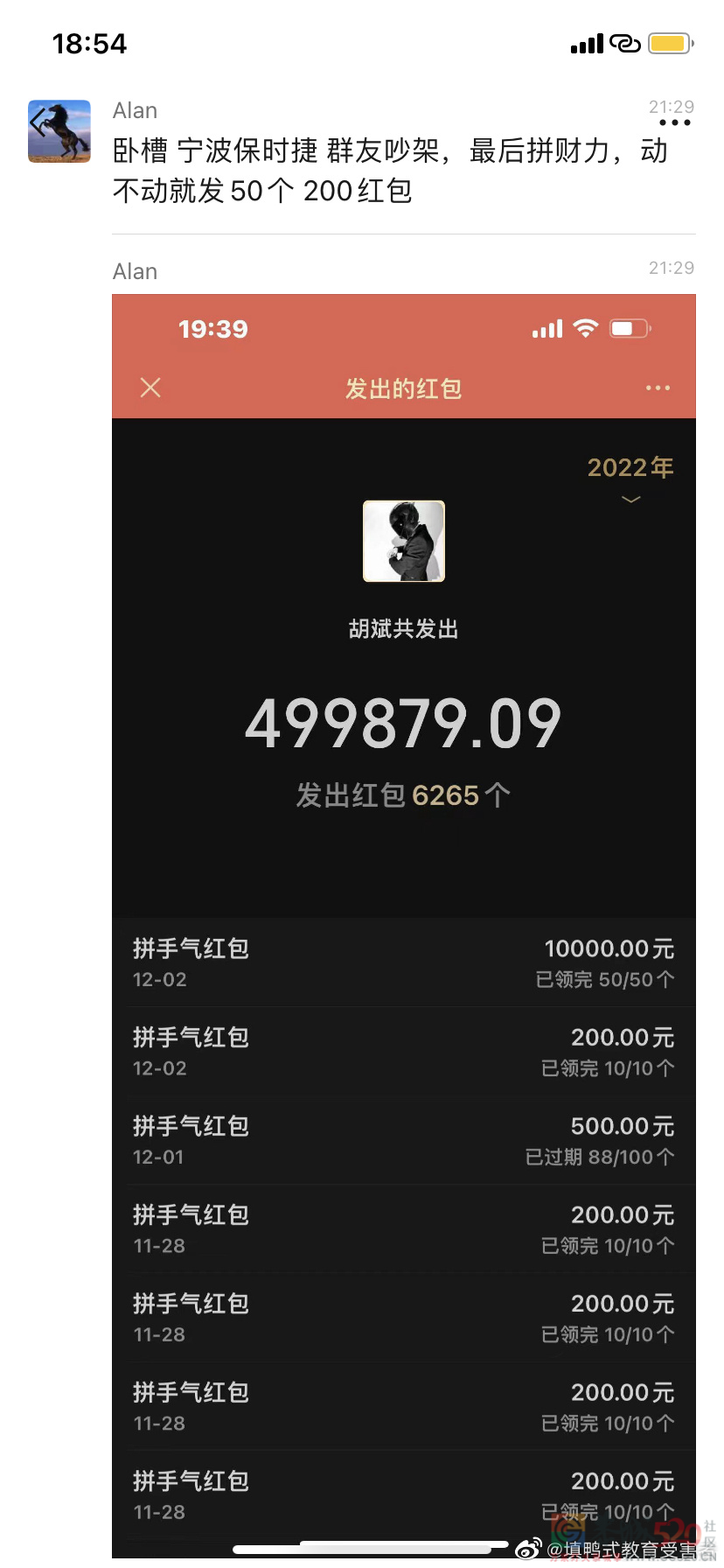The height and width of the screenshot is (1568, 724).
Task: Tap the chevron under 2022年
Action: 630,499
